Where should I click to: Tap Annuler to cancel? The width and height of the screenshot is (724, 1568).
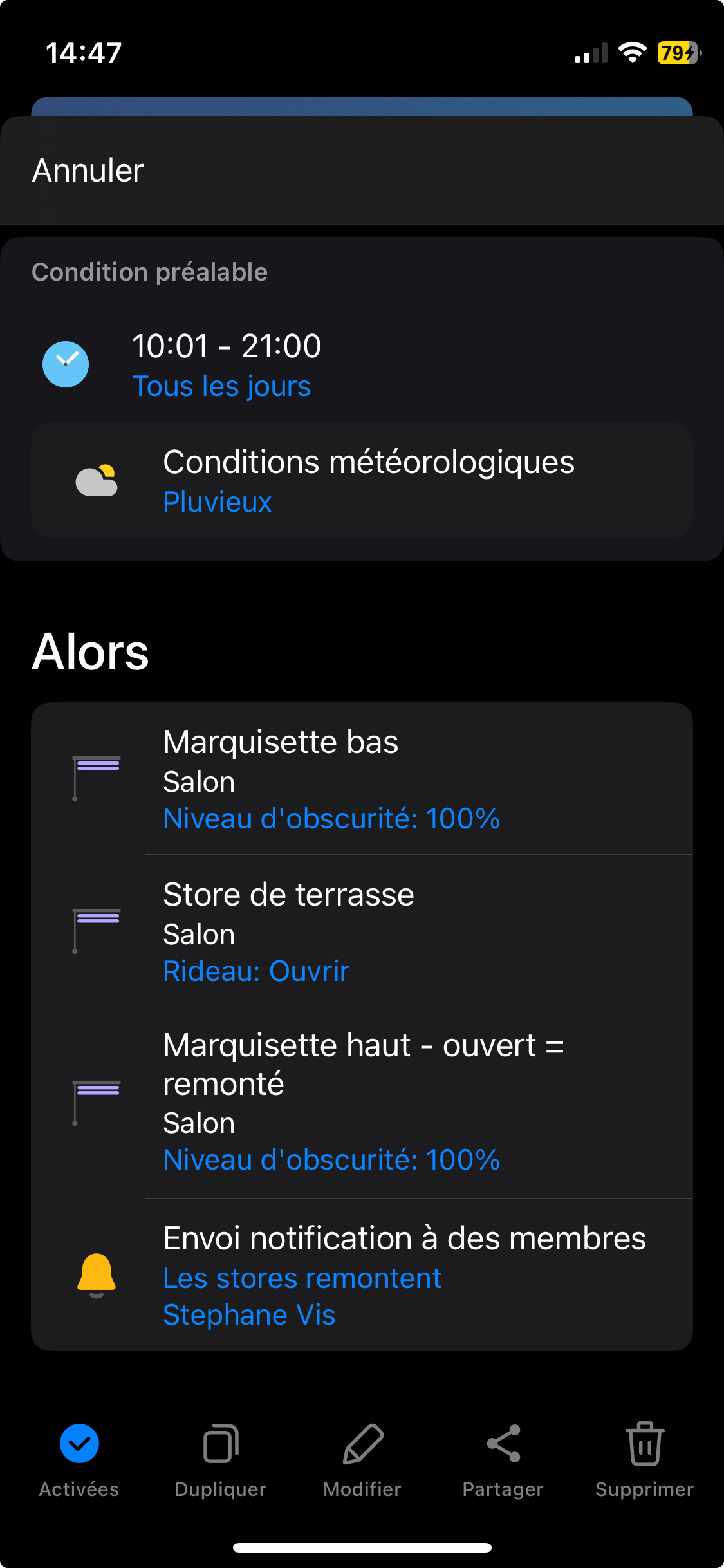point(88,171)
